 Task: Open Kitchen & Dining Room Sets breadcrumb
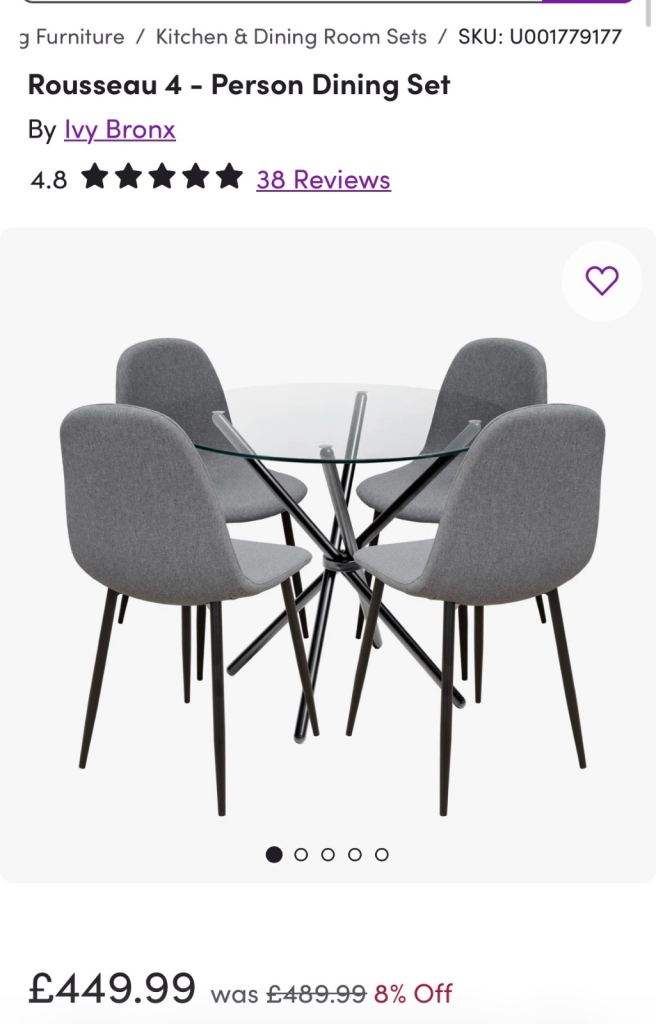[x=291, y=37]
